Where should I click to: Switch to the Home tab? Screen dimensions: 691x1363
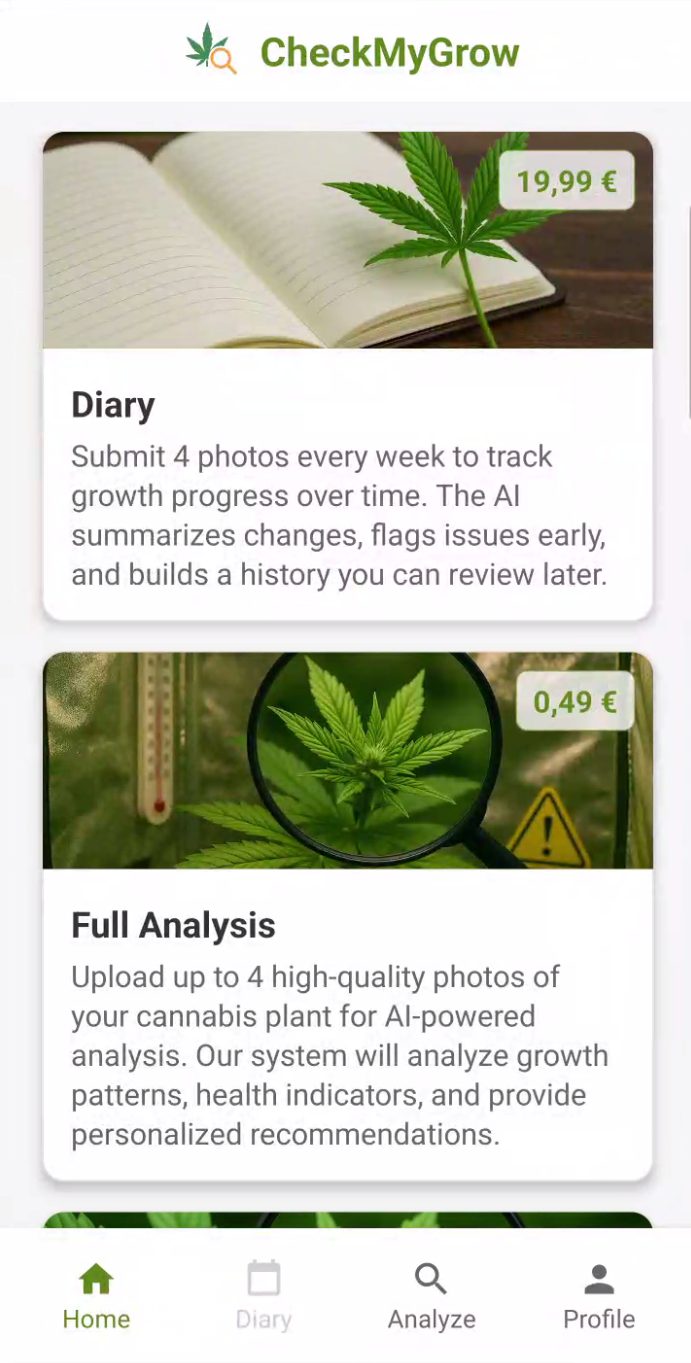pos(96,1296)
